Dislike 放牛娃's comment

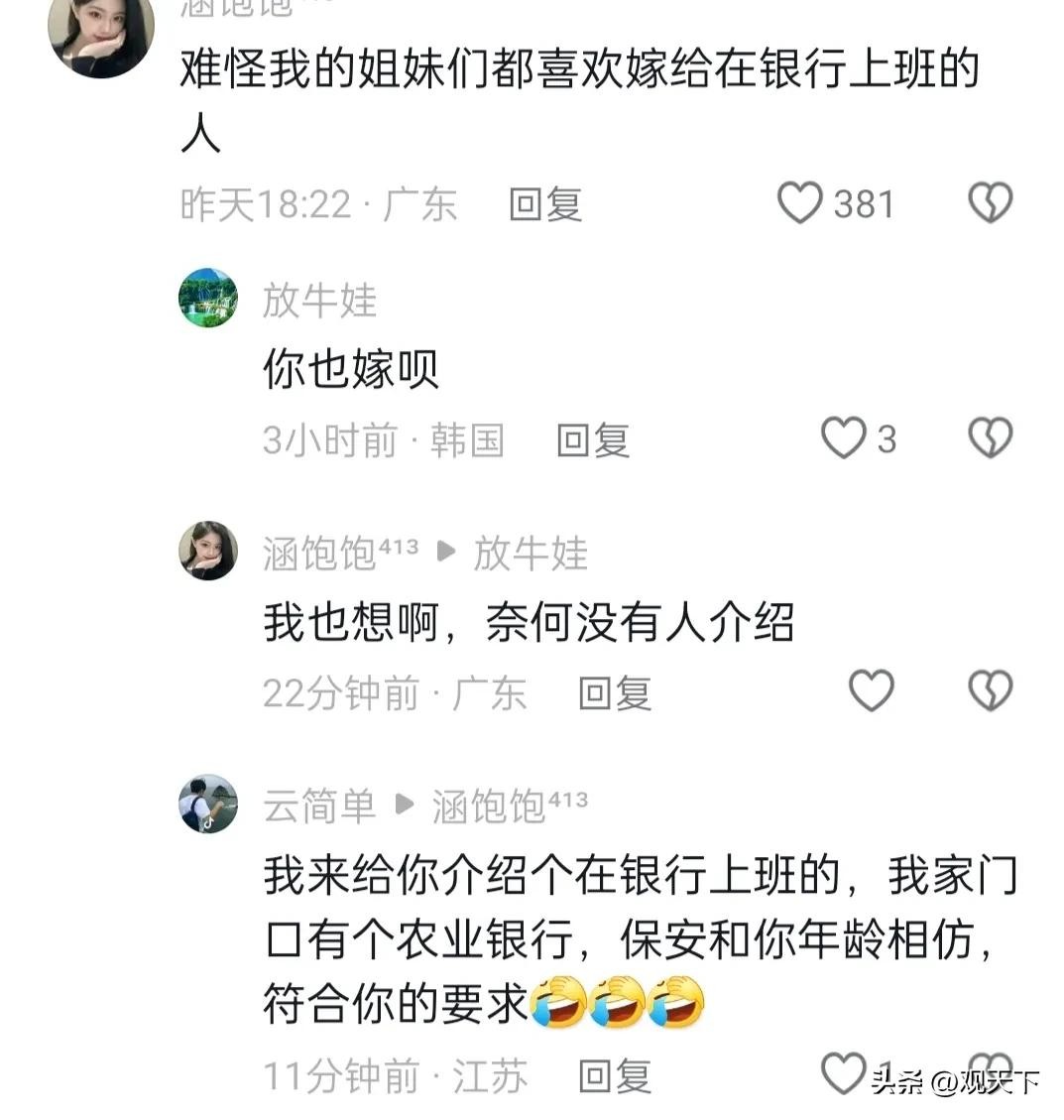(x=990, y=438)
